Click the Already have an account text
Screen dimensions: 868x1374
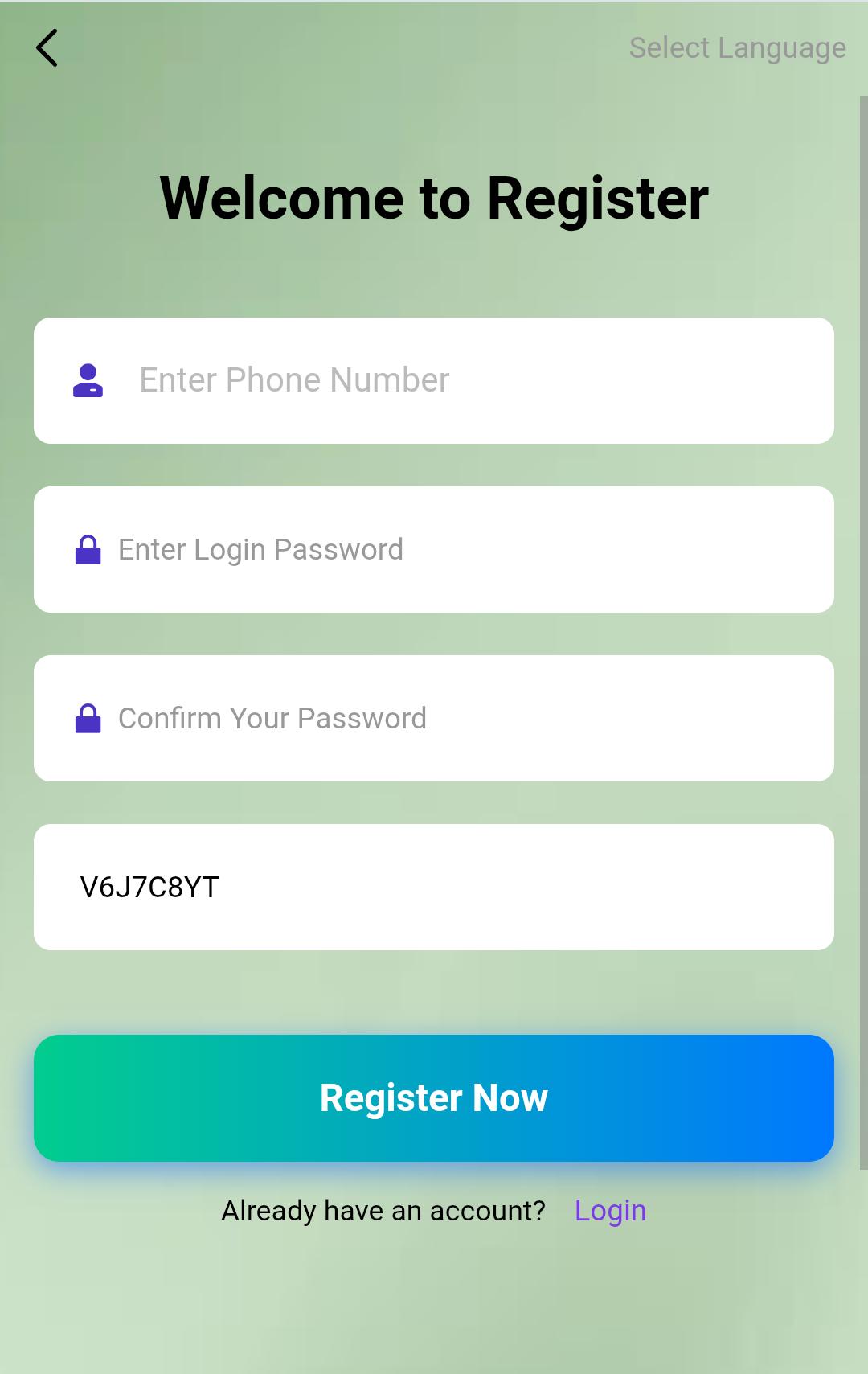pos(383,1210)
